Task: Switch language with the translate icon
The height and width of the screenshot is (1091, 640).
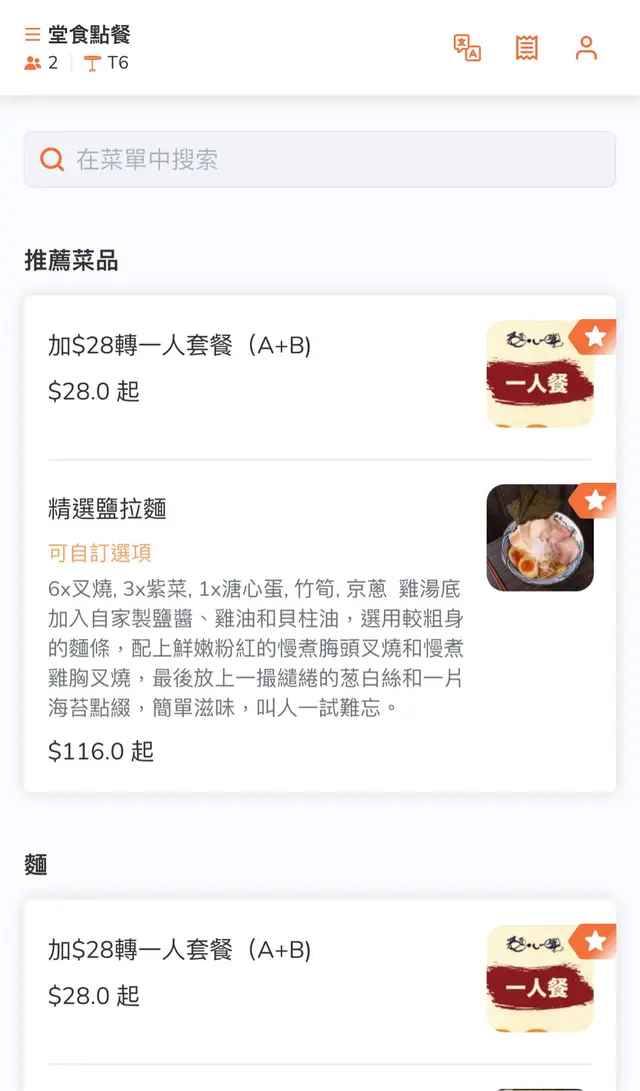Action: [467, 47]
